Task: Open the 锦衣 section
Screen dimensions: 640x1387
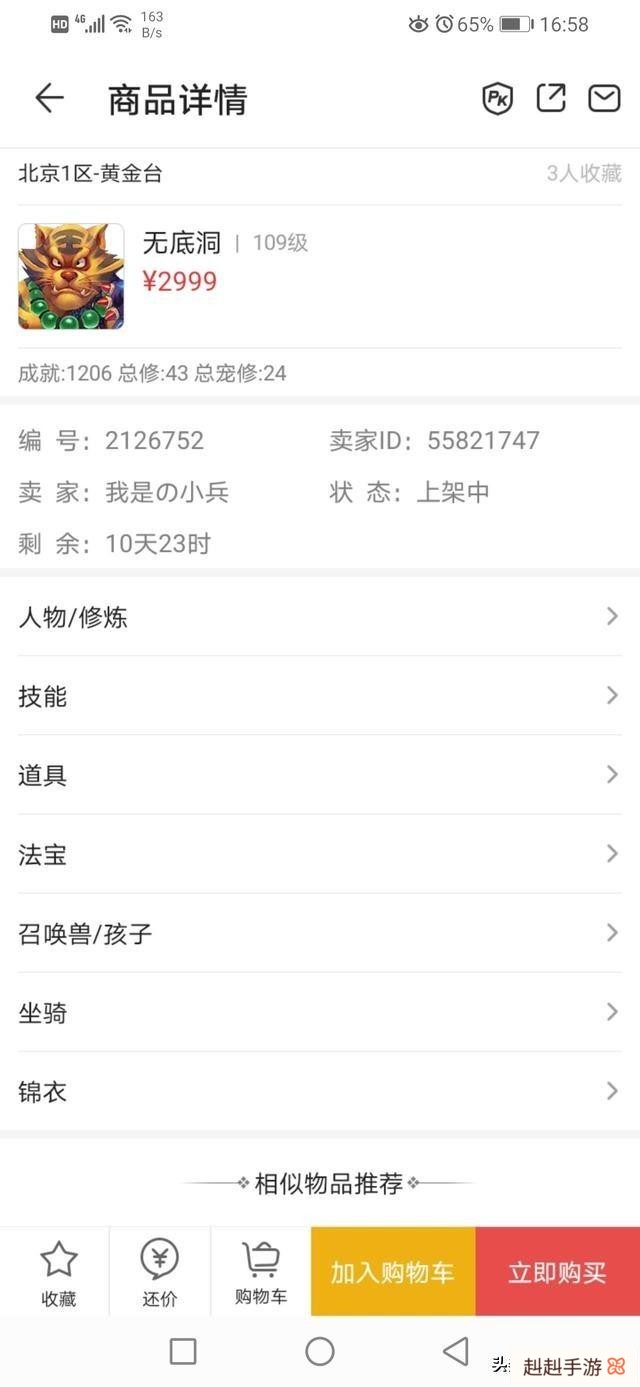Action: (319, 1091)
